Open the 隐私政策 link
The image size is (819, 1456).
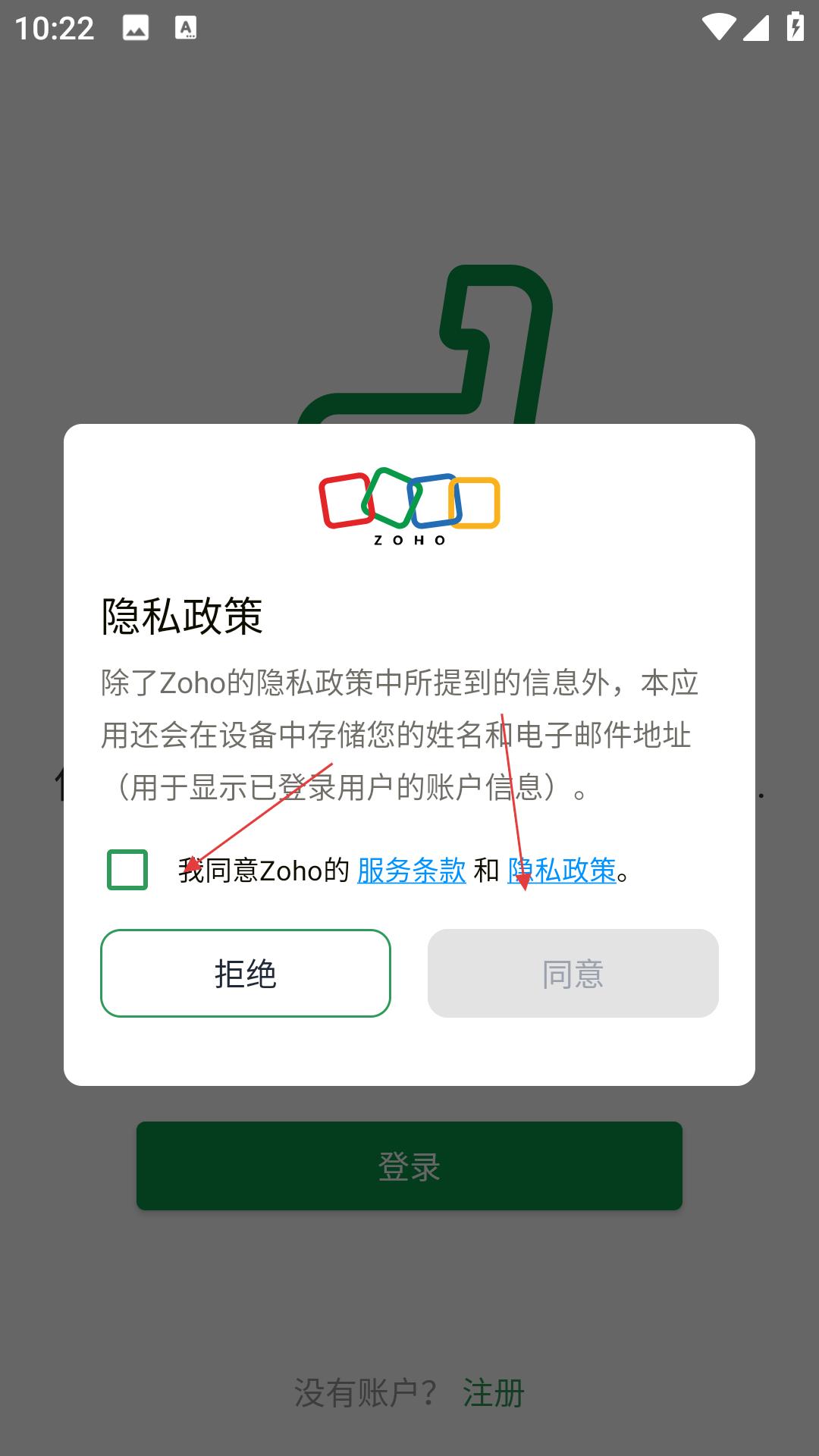[x=562, y=871]
